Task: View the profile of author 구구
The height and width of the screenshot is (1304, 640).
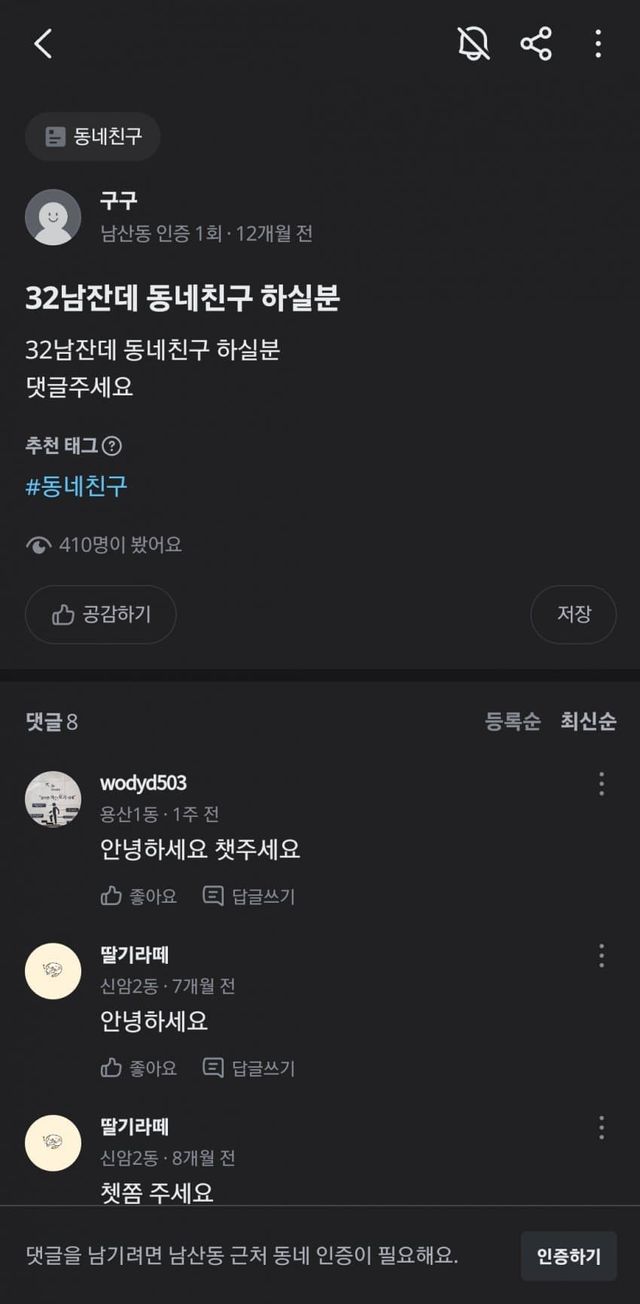Action: (x=53, y=217)
